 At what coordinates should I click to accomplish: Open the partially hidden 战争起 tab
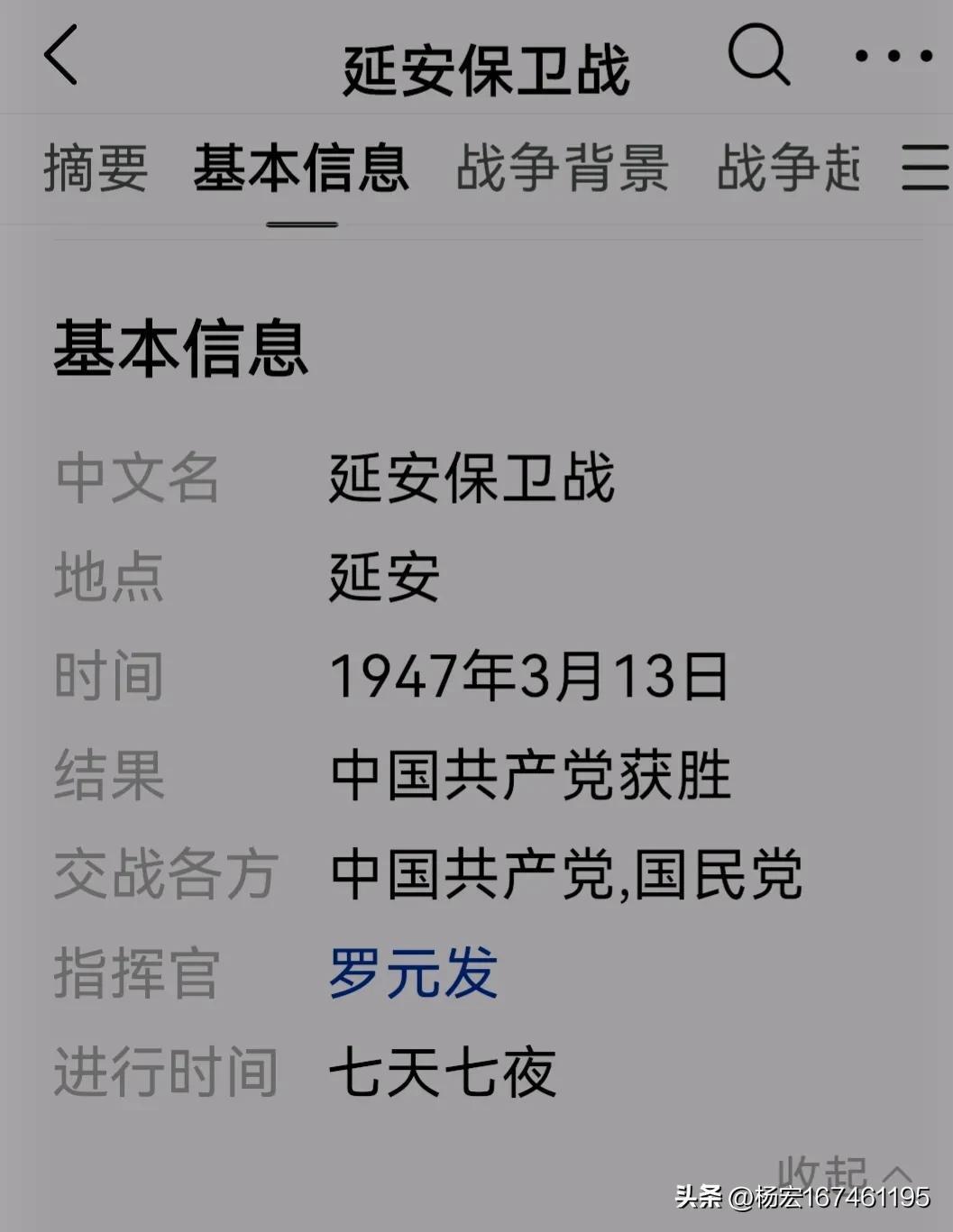point(788,169)
